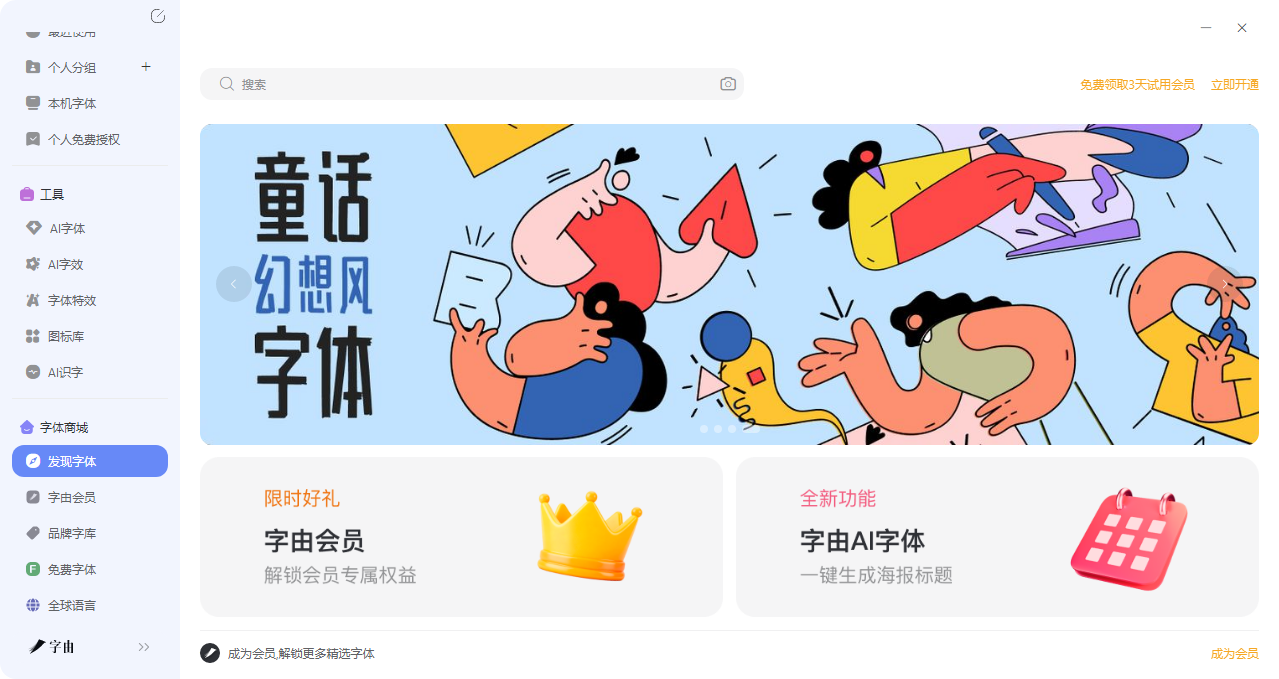
Task: Collapse the sidebar with double chevron
Action: point(144,647)
